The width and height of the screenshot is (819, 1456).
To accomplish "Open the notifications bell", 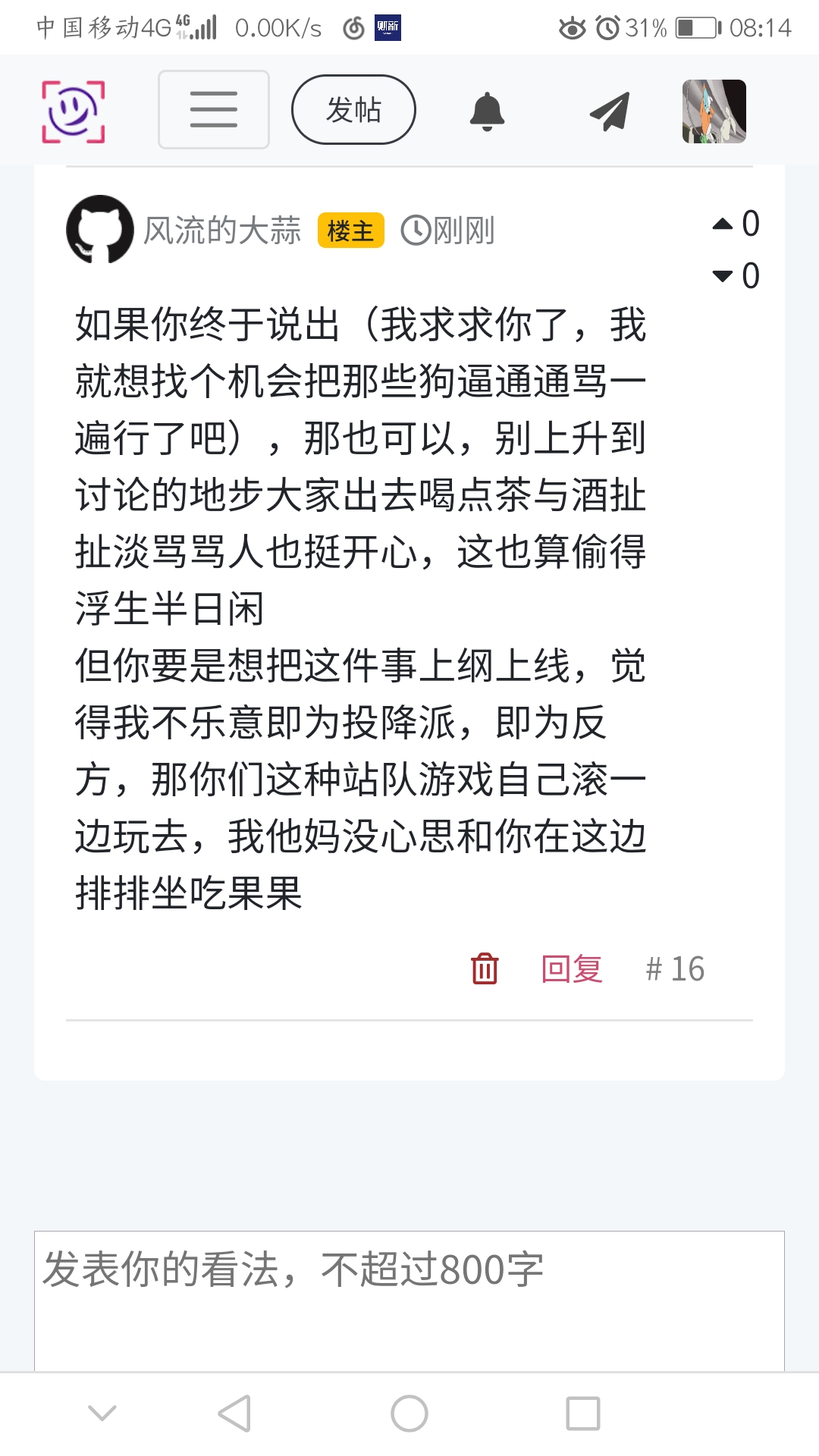I will pos(487,111).
